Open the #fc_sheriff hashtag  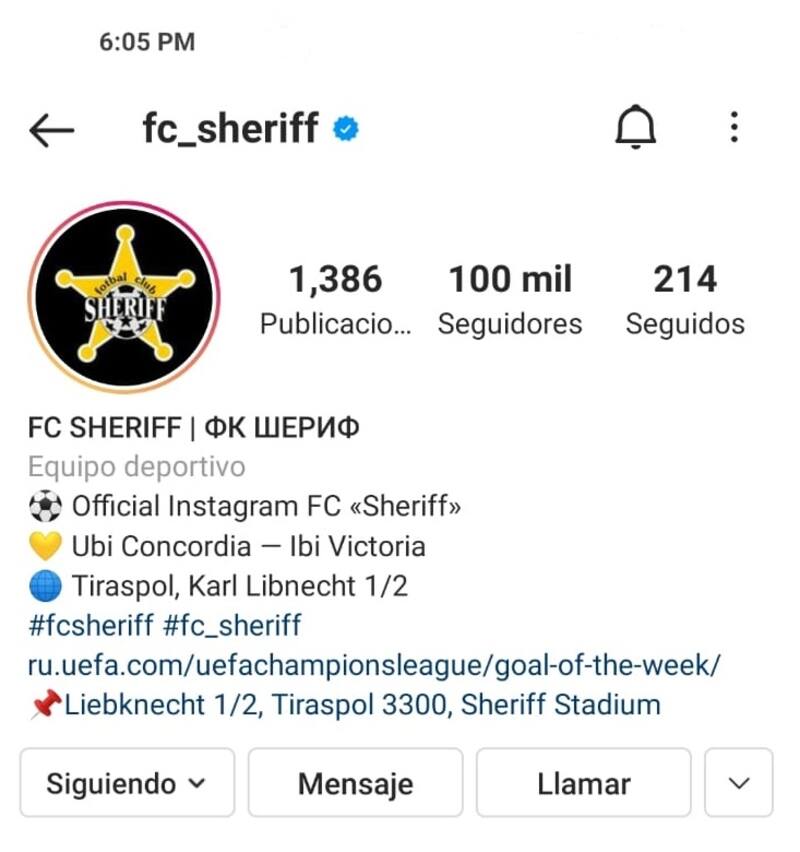(x=231, y=626)
